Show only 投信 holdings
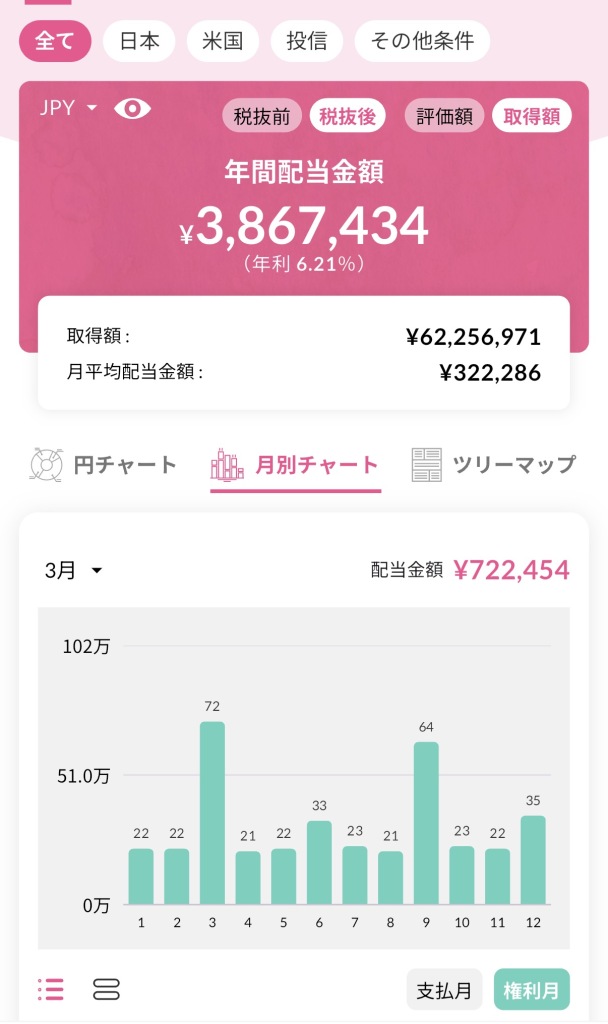 [x=306, y=41]
